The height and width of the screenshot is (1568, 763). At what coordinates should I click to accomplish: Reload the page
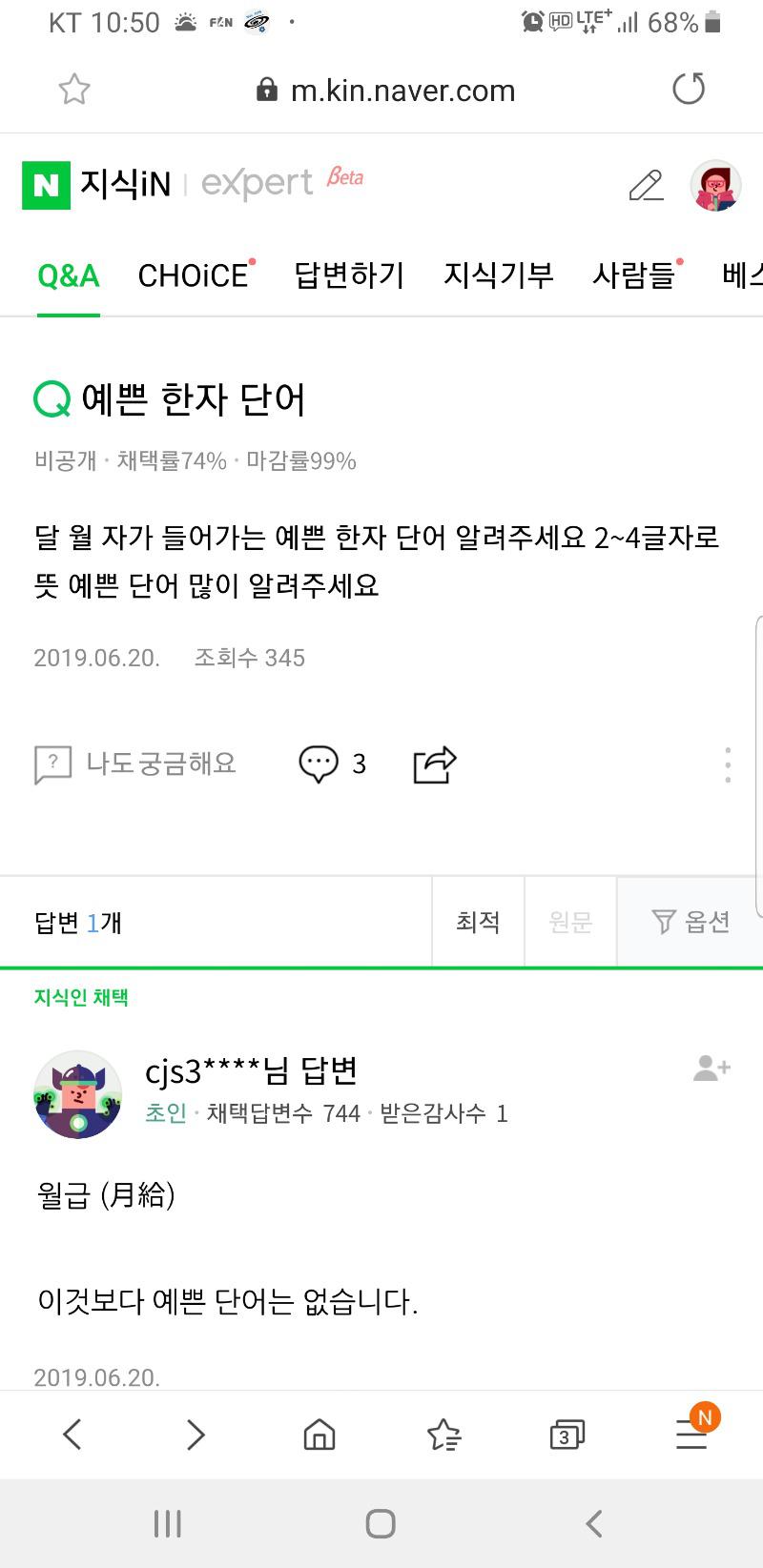(689, 89)
